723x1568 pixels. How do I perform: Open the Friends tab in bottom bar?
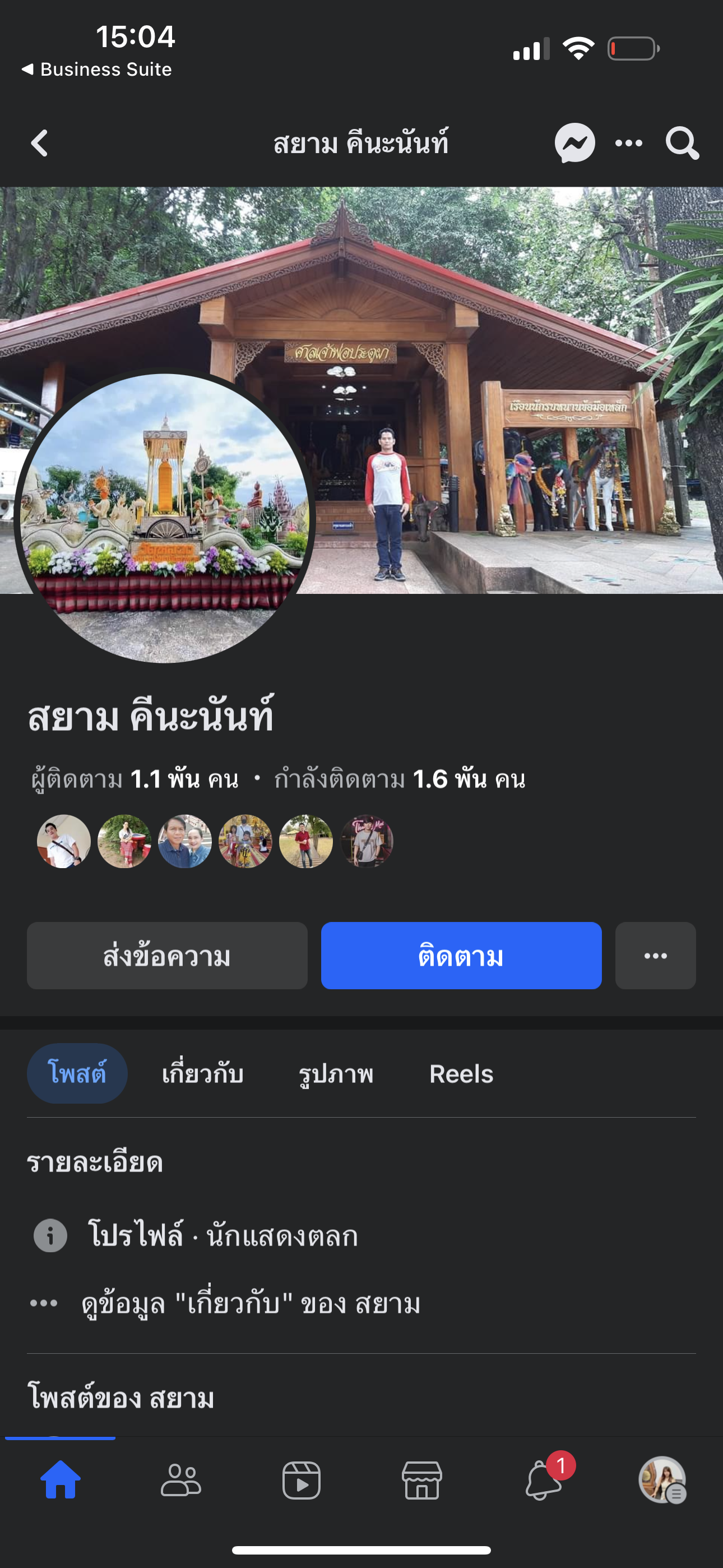click(180, 1481)
